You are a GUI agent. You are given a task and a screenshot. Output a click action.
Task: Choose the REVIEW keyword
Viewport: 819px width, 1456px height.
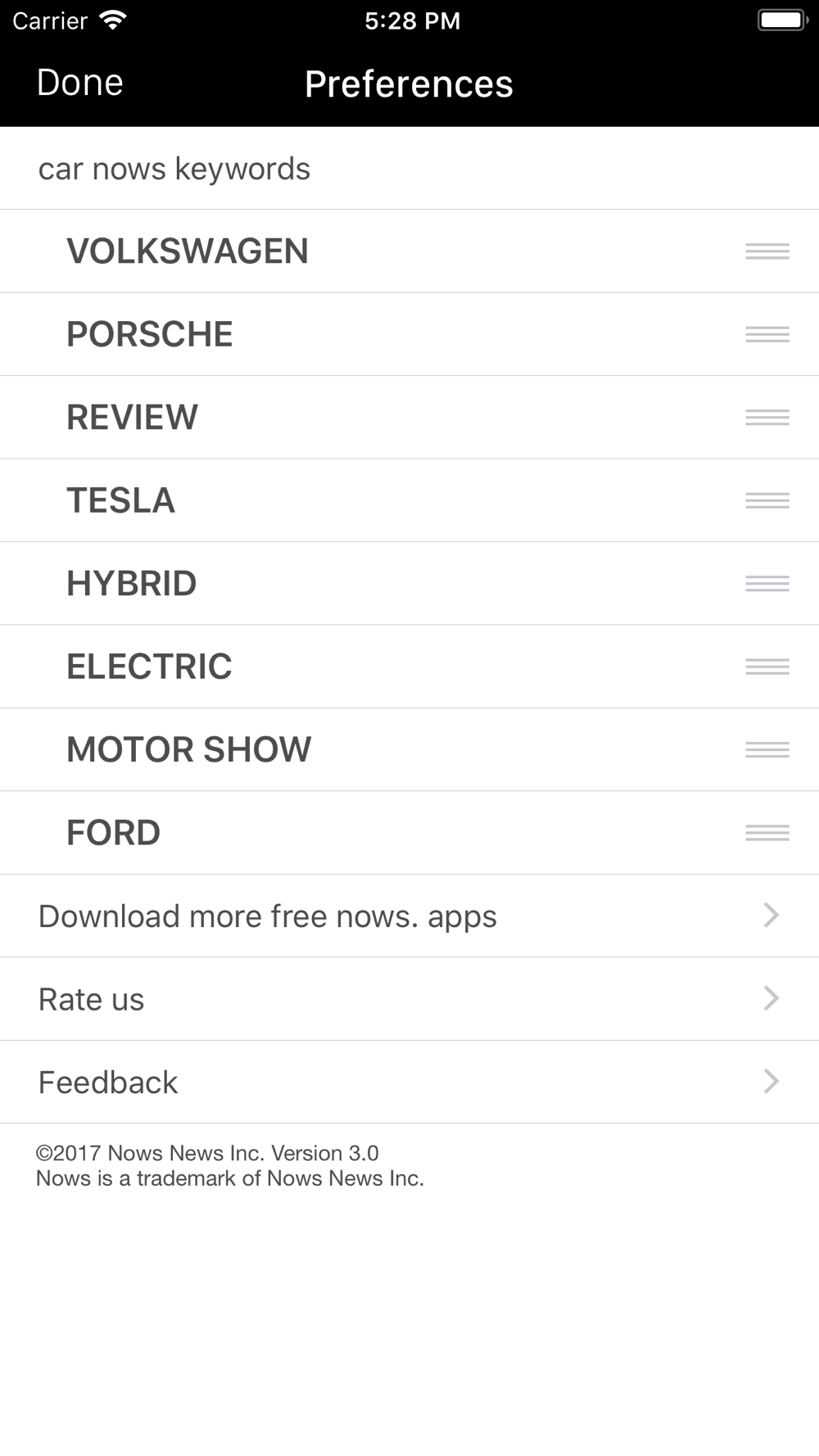click(x=133, y=418)
